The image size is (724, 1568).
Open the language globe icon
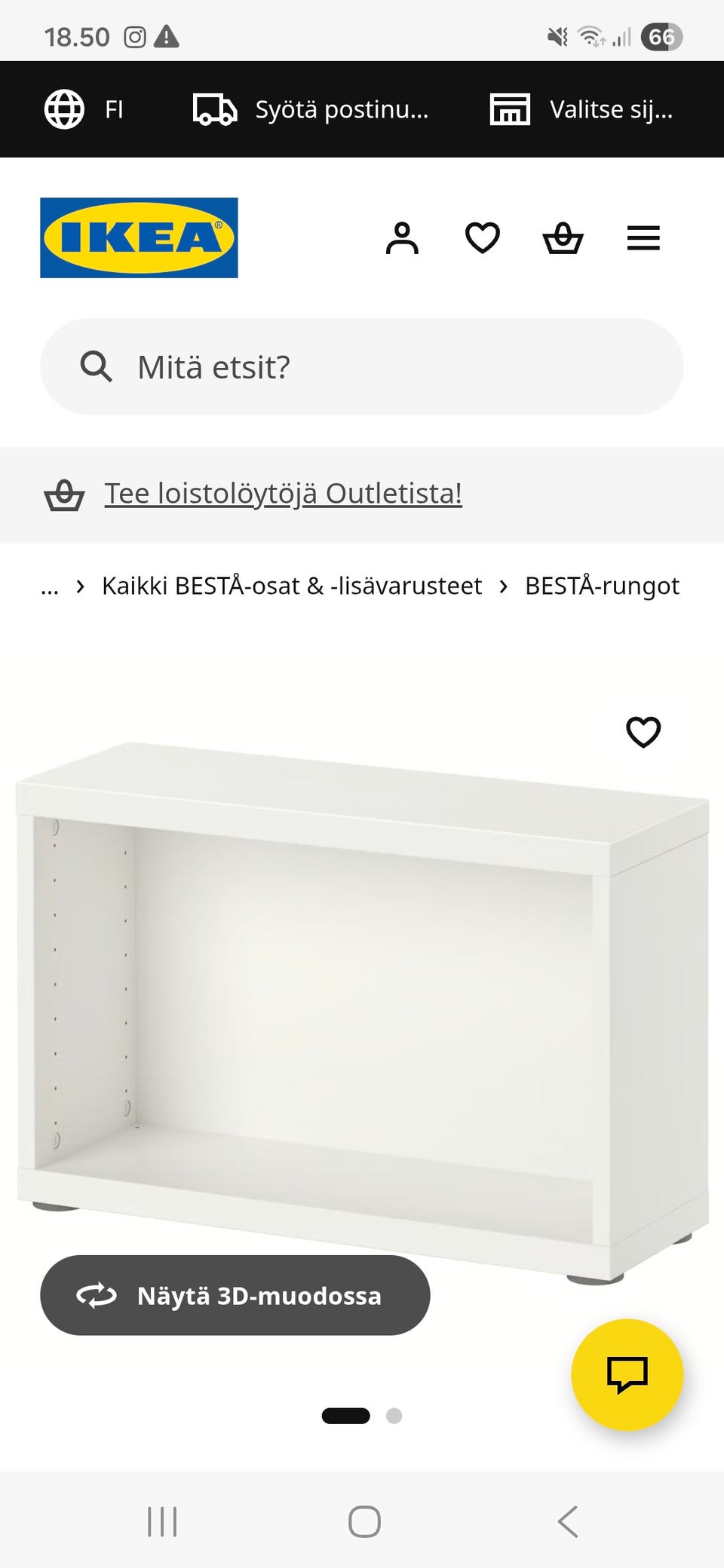65,109
